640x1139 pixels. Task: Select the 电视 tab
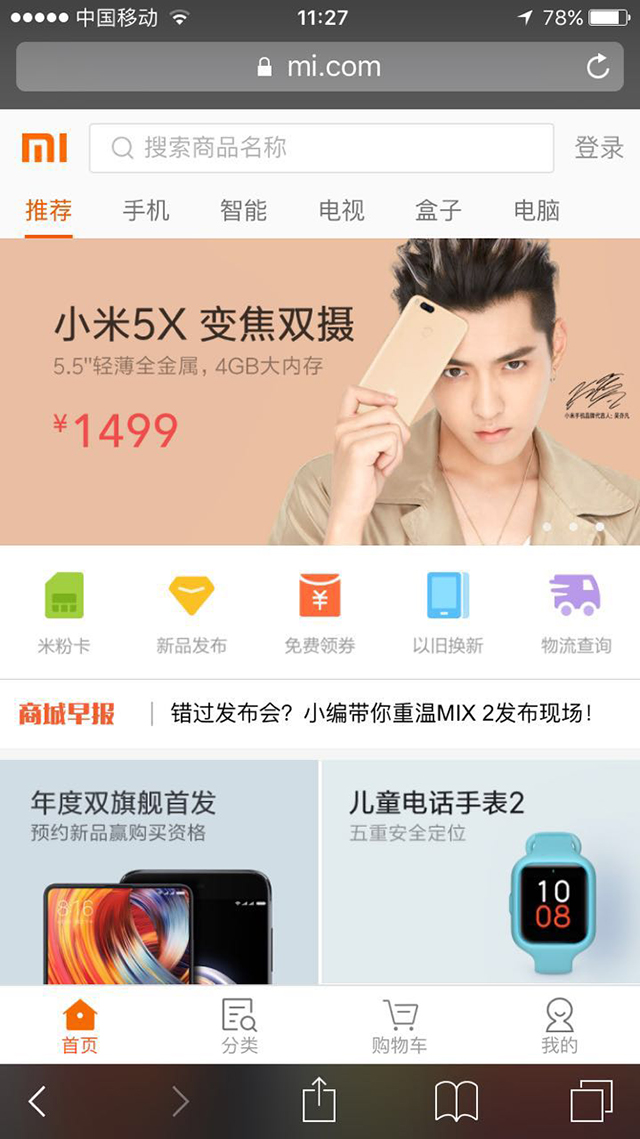pos(342,211)
